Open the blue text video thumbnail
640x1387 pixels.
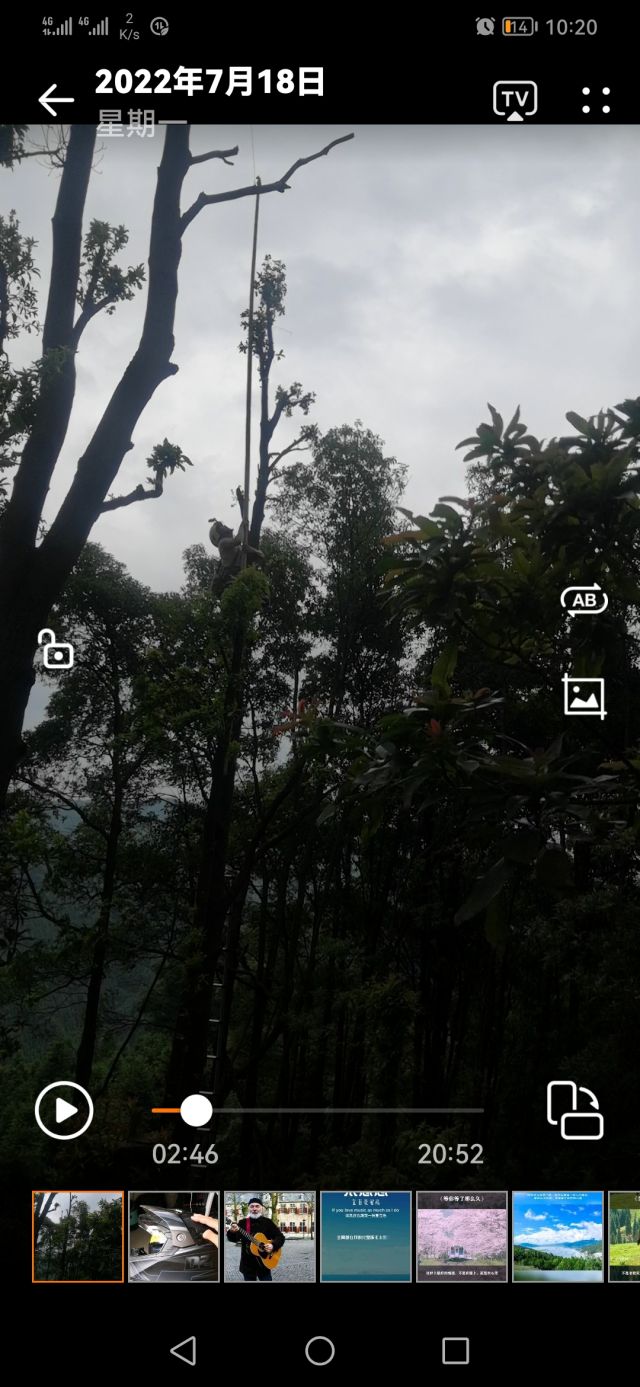[x=366, y=1236]
